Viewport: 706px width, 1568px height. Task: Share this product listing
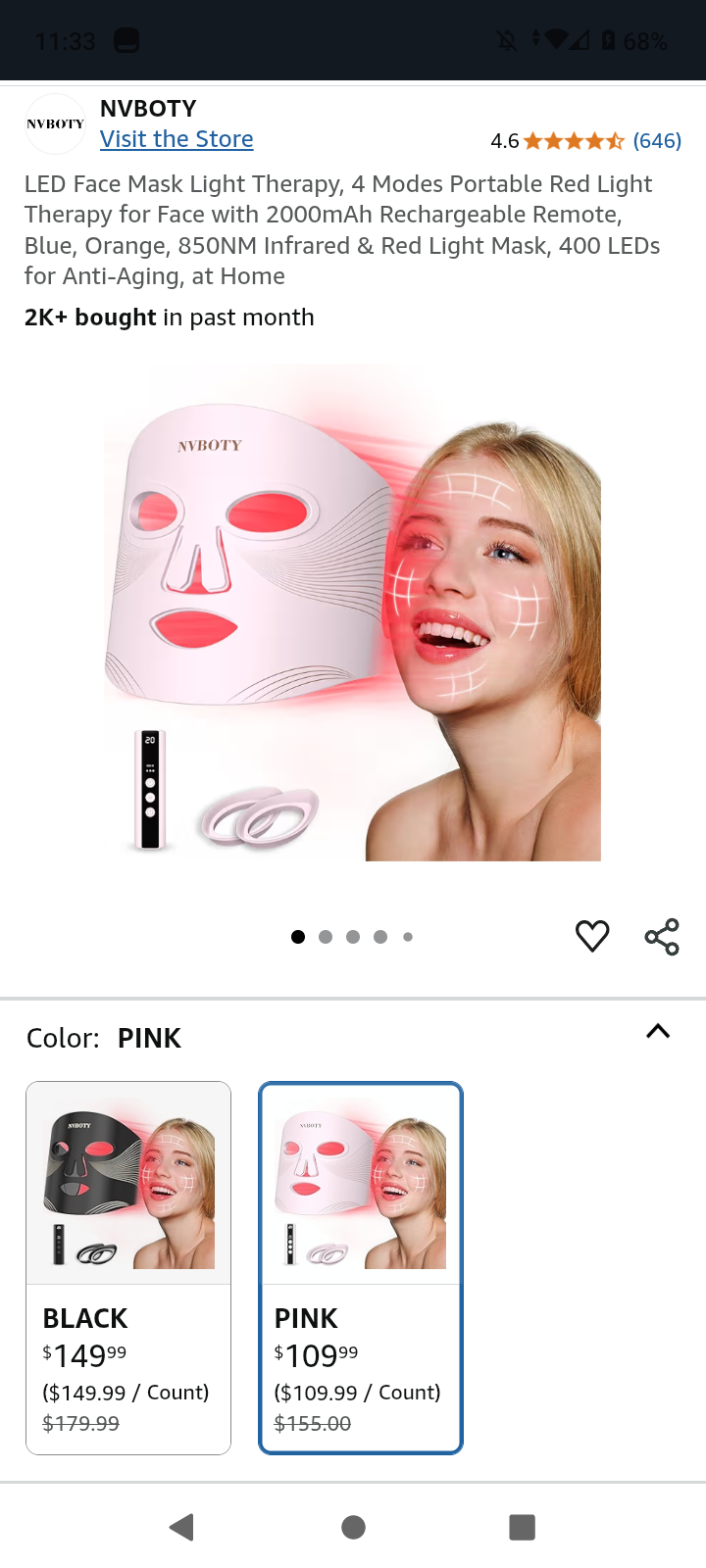tap(662, 937)
